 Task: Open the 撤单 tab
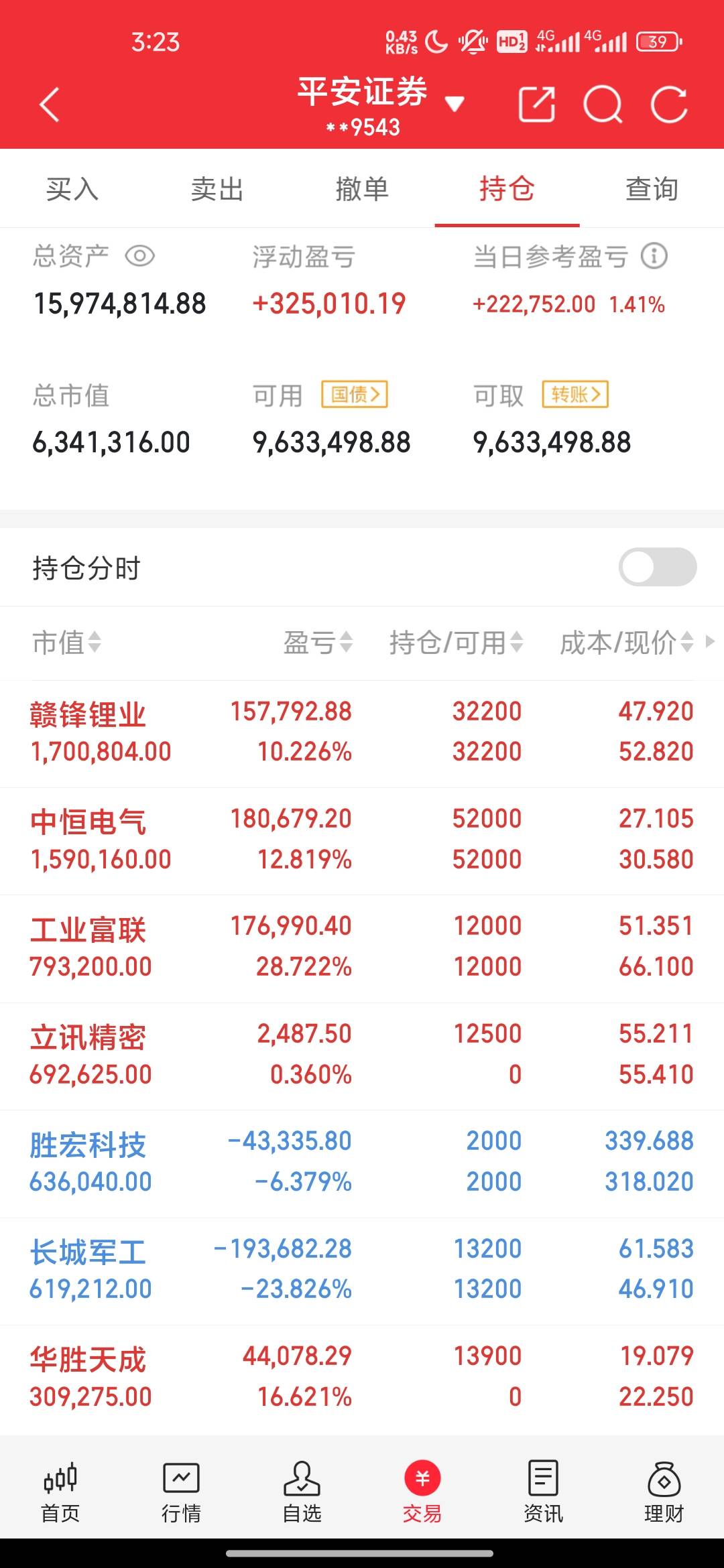pyautogui.click(x=362, y=189)
